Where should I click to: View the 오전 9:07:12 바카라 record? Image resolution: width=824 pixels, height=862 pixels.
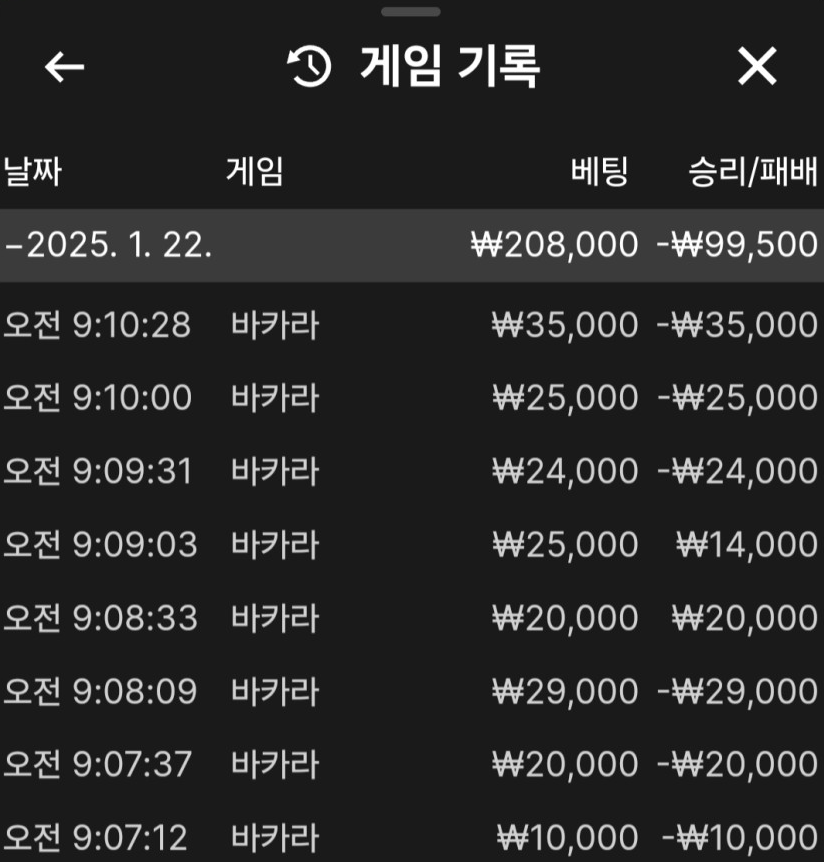tap(411, 838)
